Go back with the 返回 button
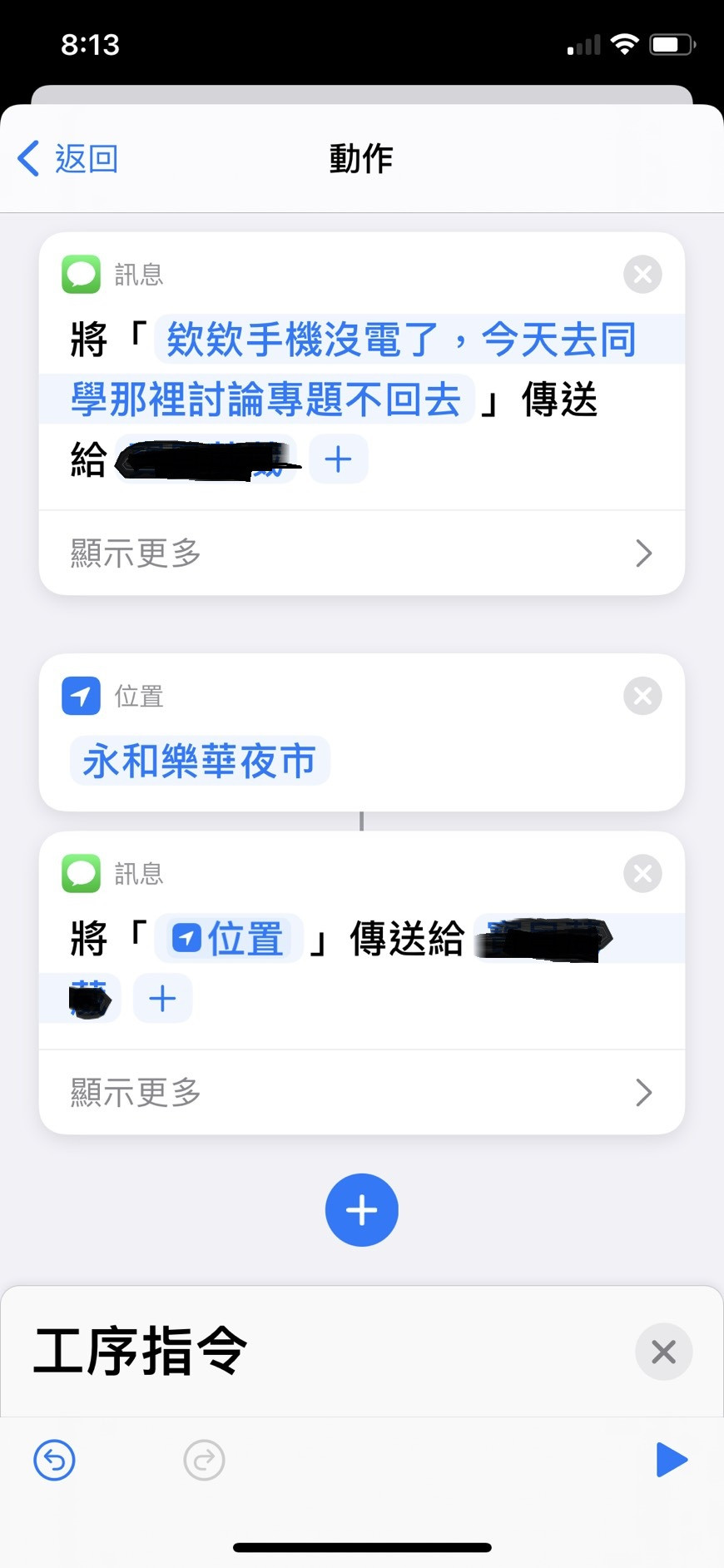 (68, 158)
